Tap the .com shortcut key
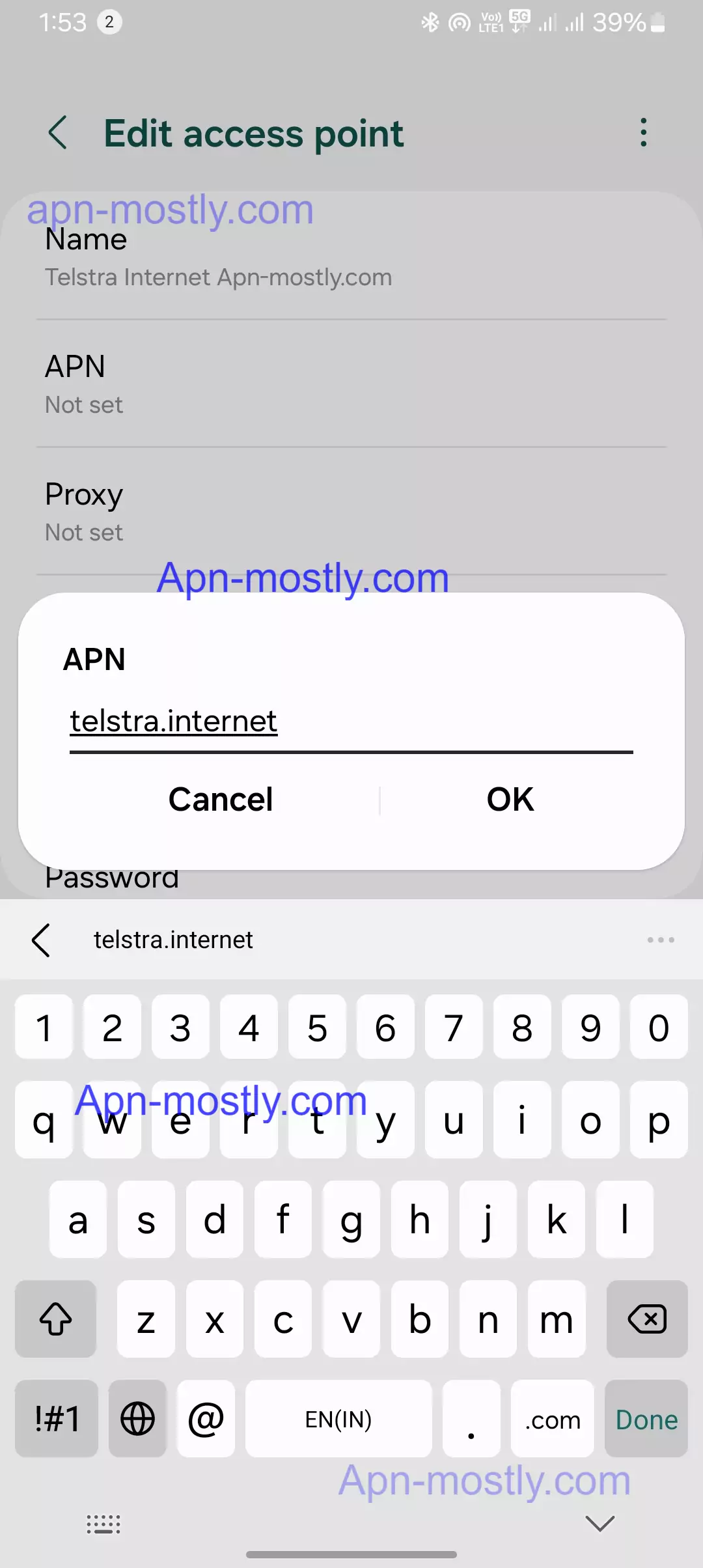This screenshot has width=703, height=1568. 553,1420
